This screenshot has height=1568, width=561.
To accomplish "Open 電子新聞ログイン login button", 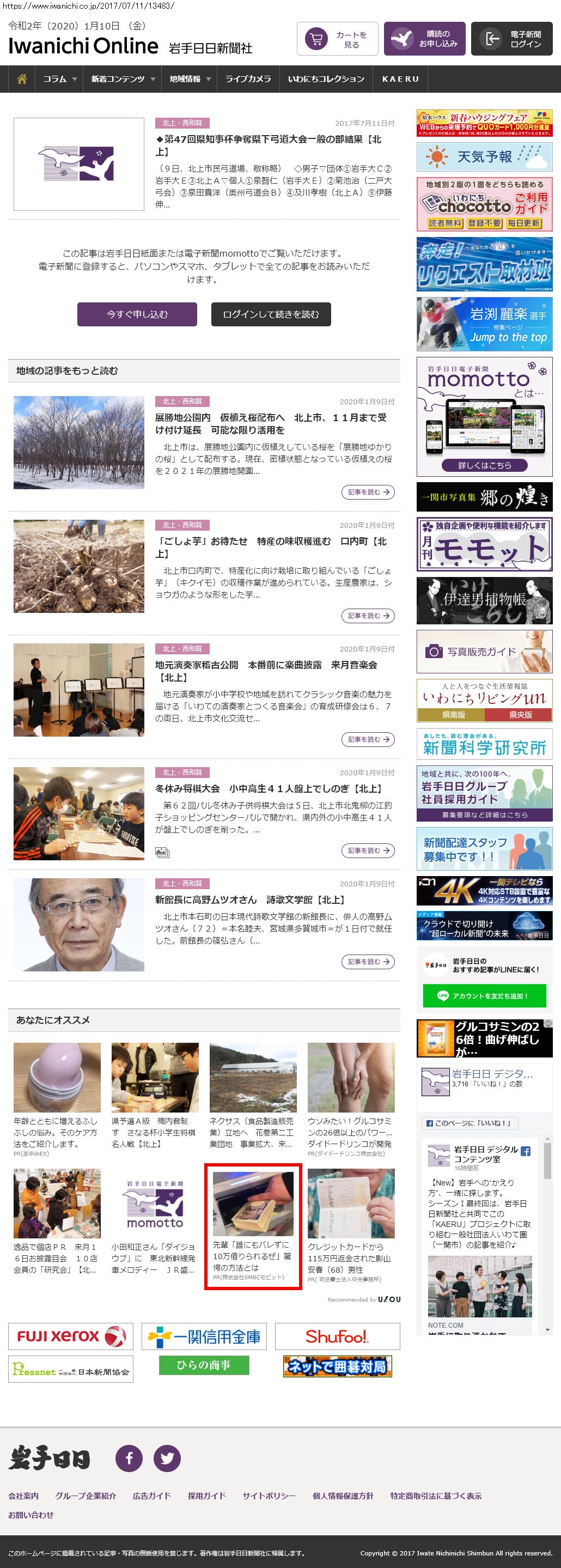I will [512, 39].
